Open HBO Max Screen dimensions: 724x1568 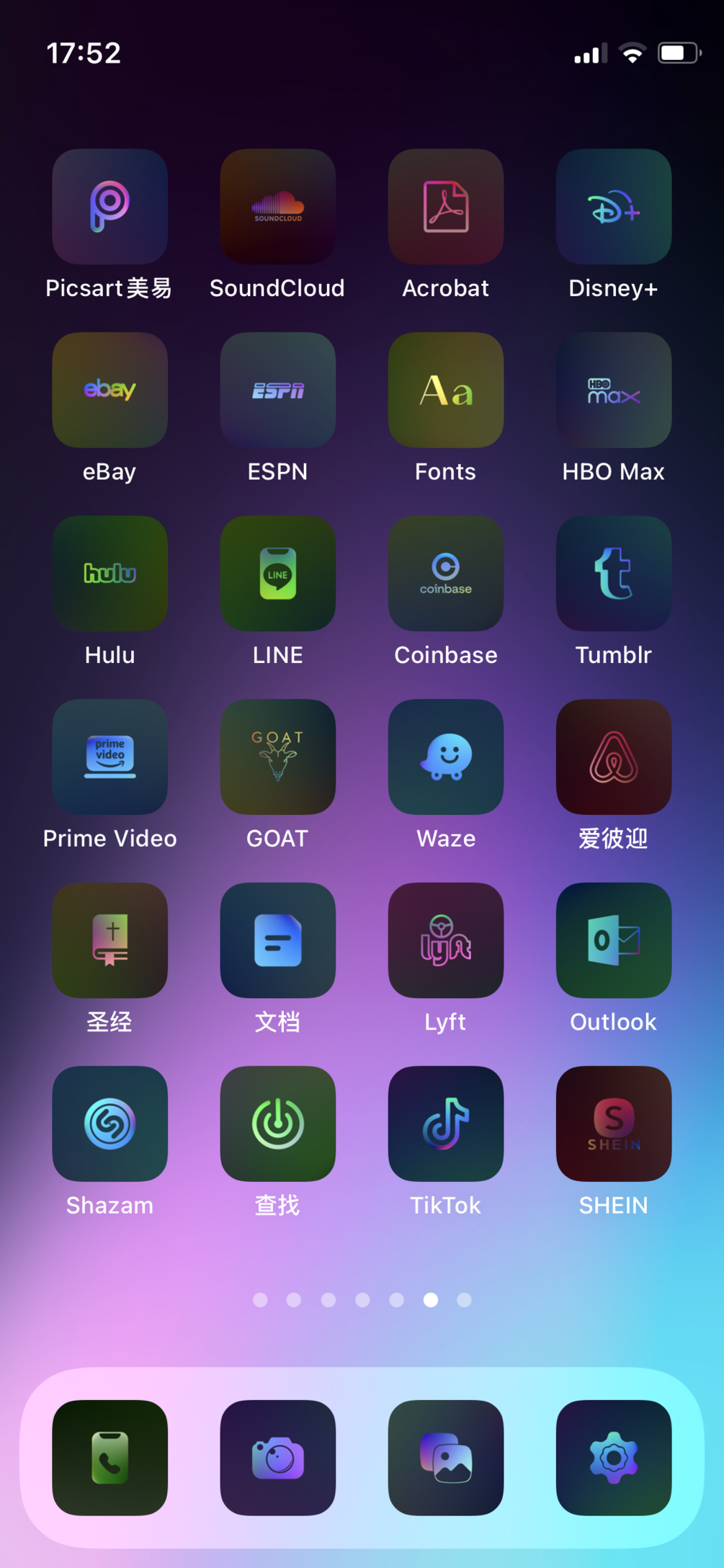point(613,390)
